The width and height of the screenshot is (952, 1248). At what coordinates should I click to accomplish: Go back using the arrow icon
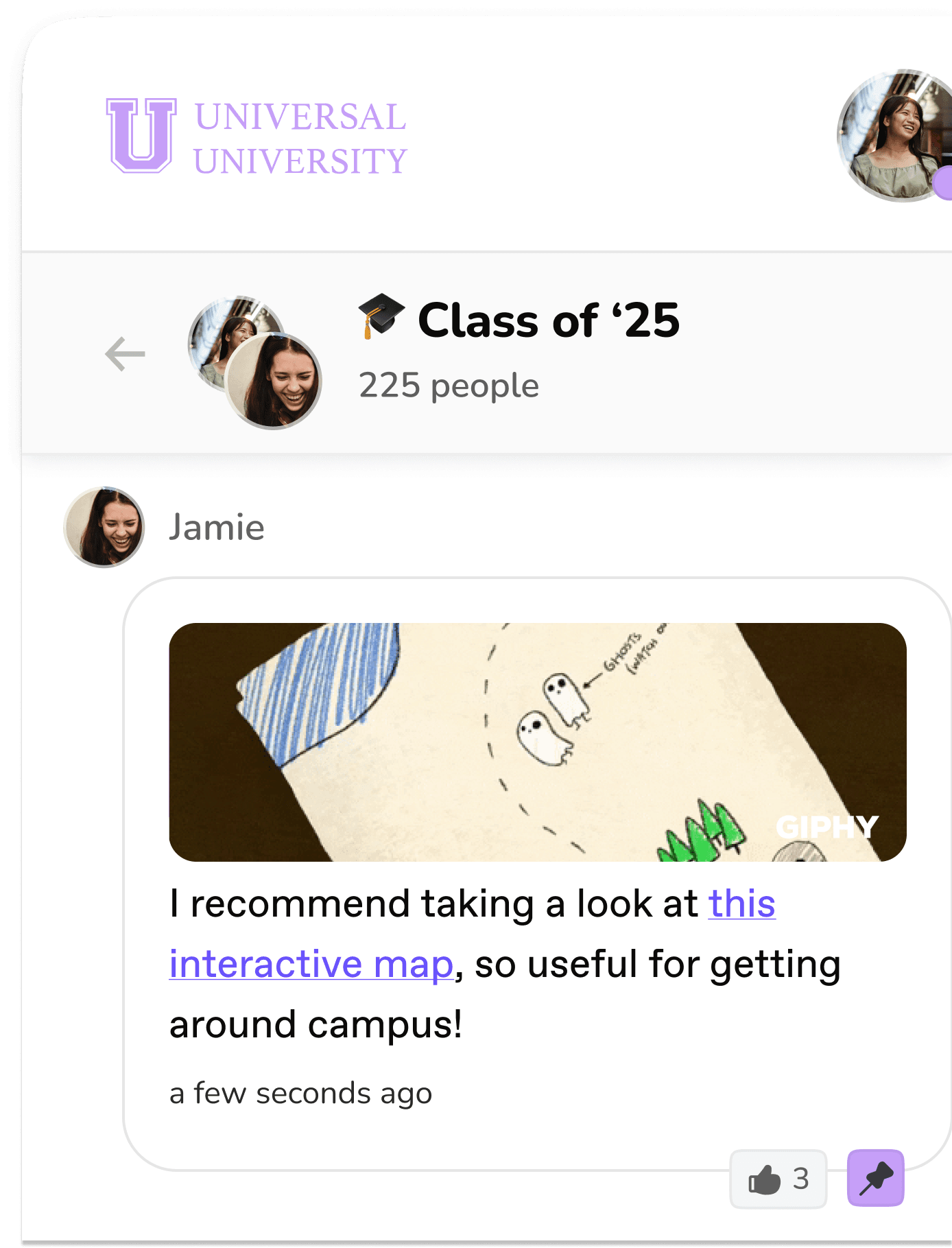pyautogui.click(x=125, y=354)
